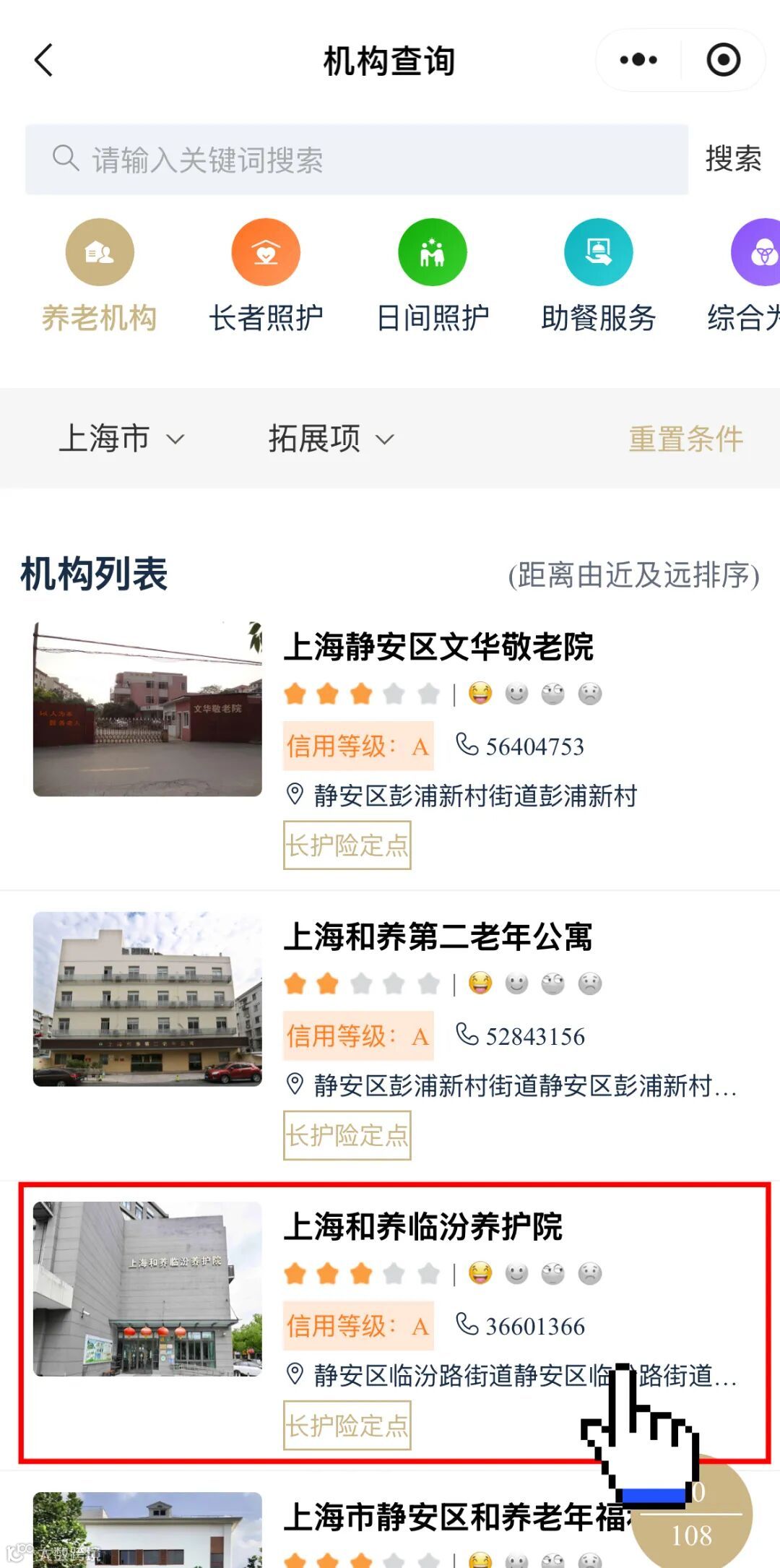
Task: Expand the 上海市 region dropdown
Action: click(121, 439)
